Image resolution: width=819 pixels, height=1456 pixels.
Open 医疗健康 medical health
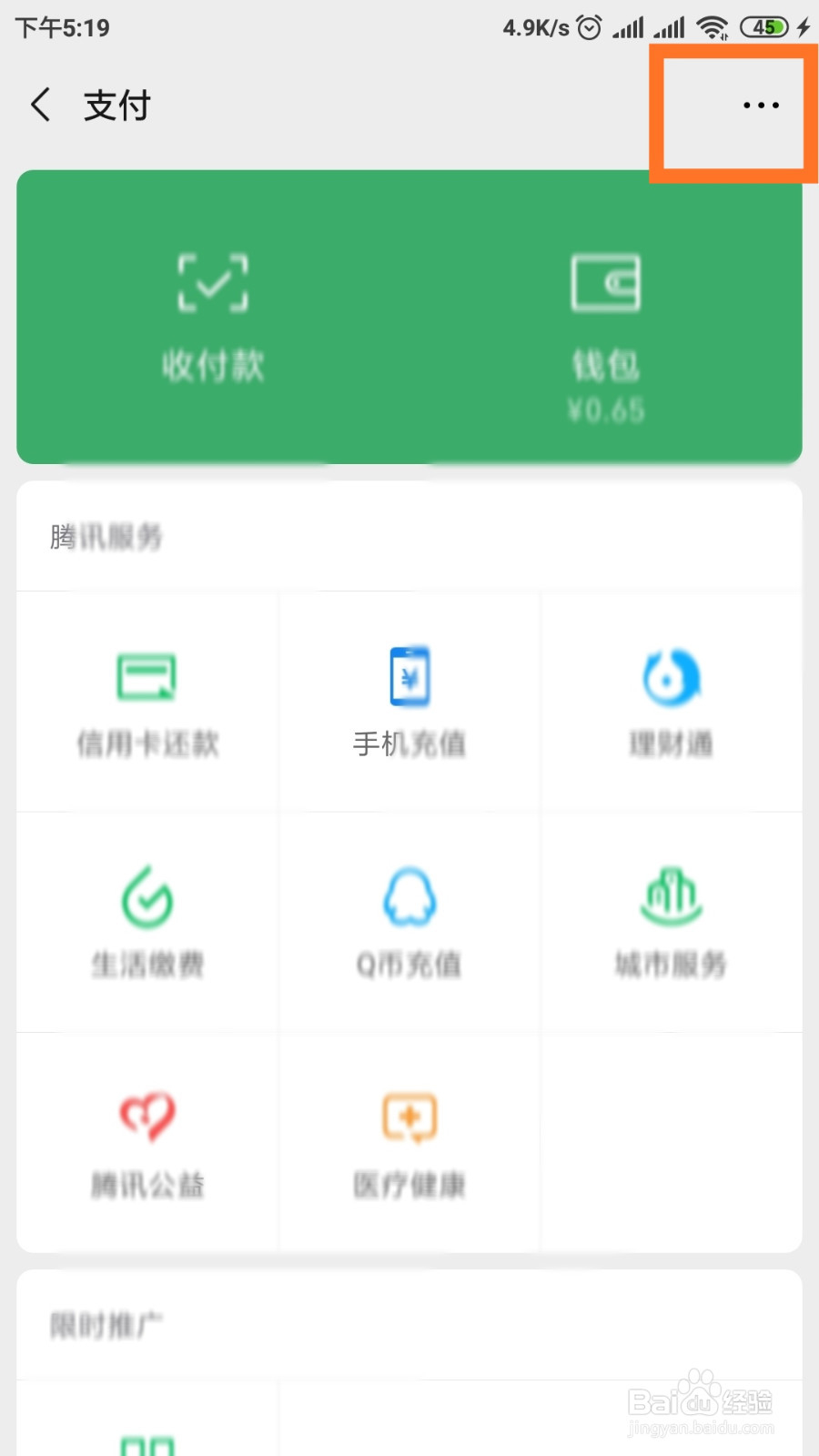[409, 1144]
